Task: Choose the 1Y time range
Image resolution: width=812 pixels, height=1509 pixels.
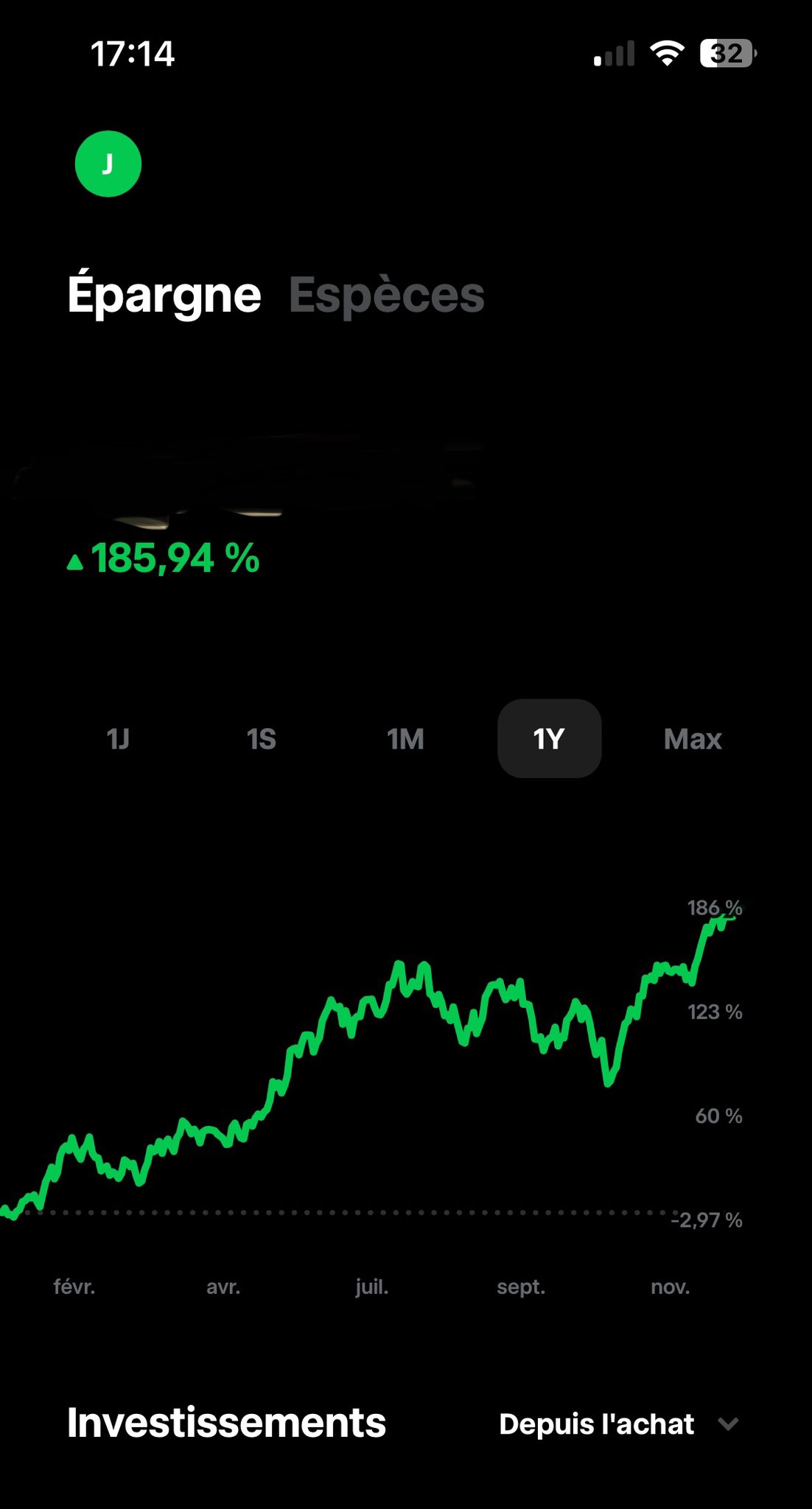Action: [x=550, y=738]
